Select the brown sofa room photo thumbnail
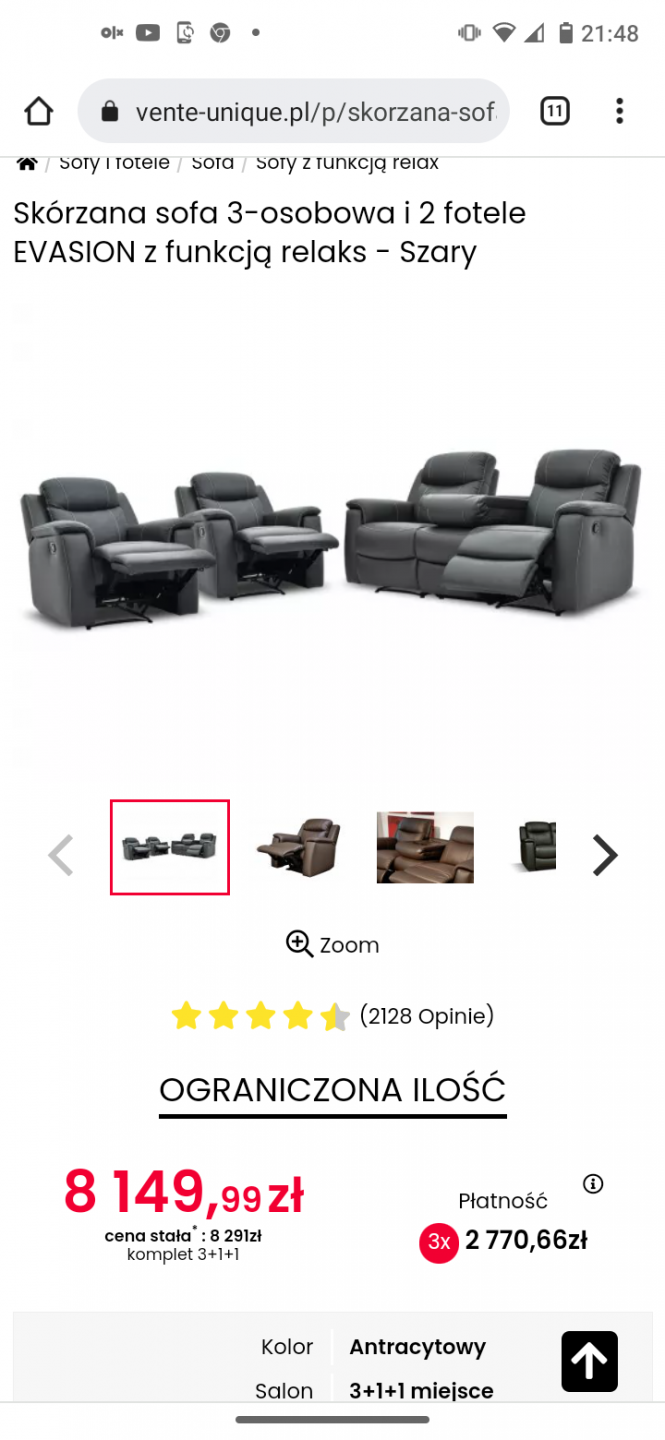 pyautogui.click(x=425, y=847)
